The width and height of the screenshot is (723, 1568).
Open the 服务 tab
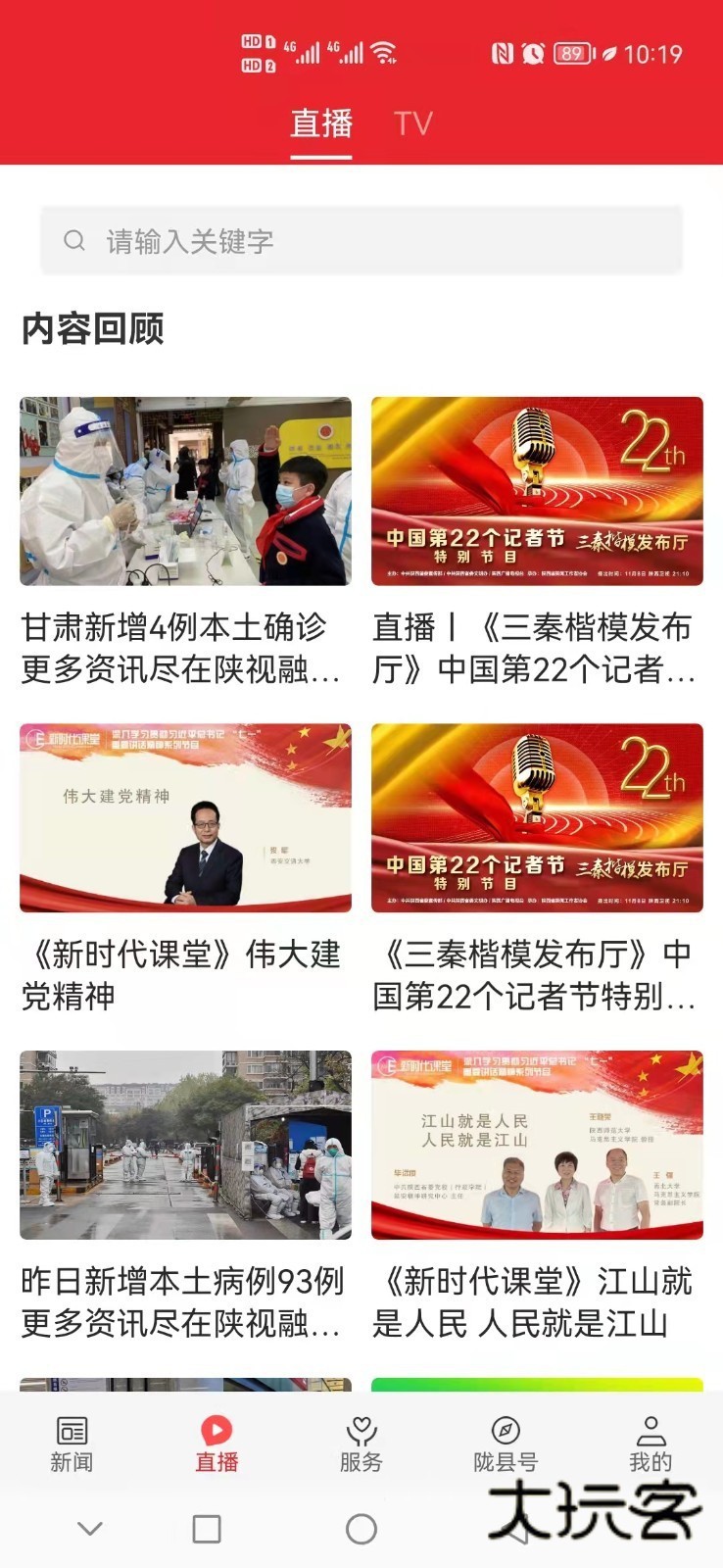click(361, 1444)
